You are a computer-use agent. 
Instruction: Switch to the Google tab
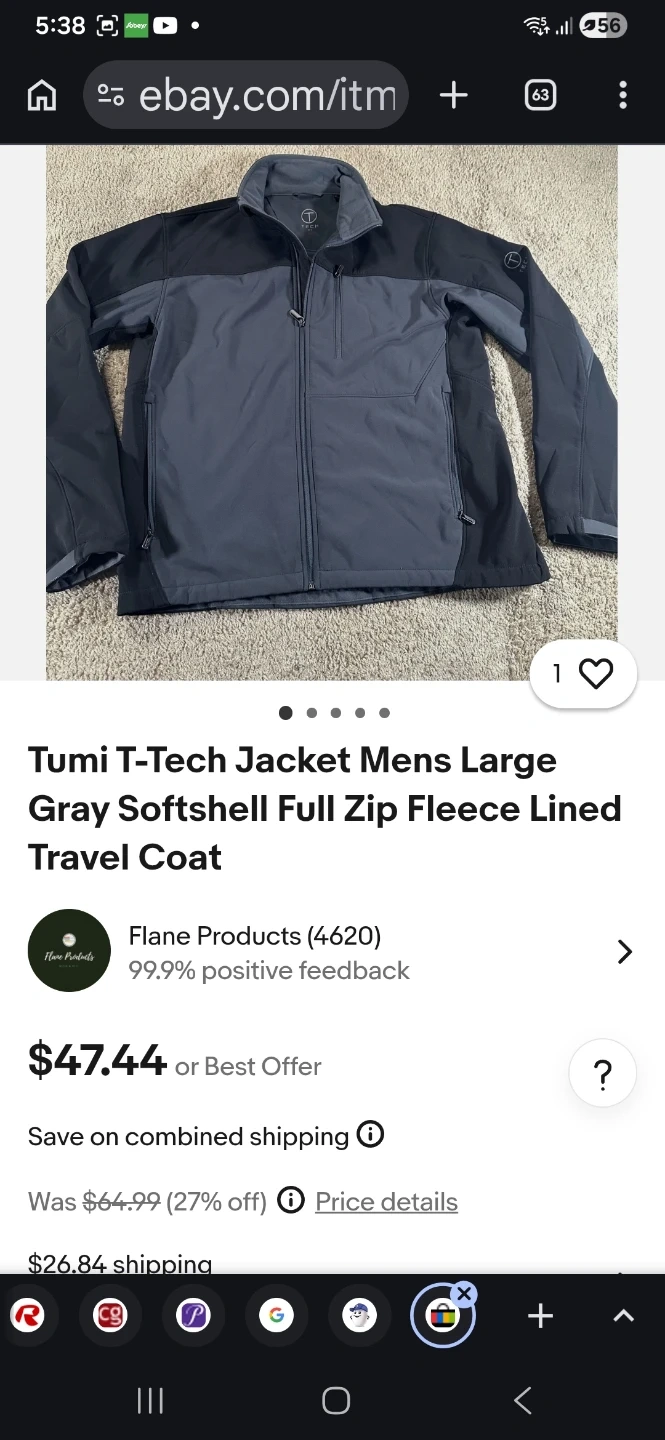pyautogui.click(x=276, y=1316)
